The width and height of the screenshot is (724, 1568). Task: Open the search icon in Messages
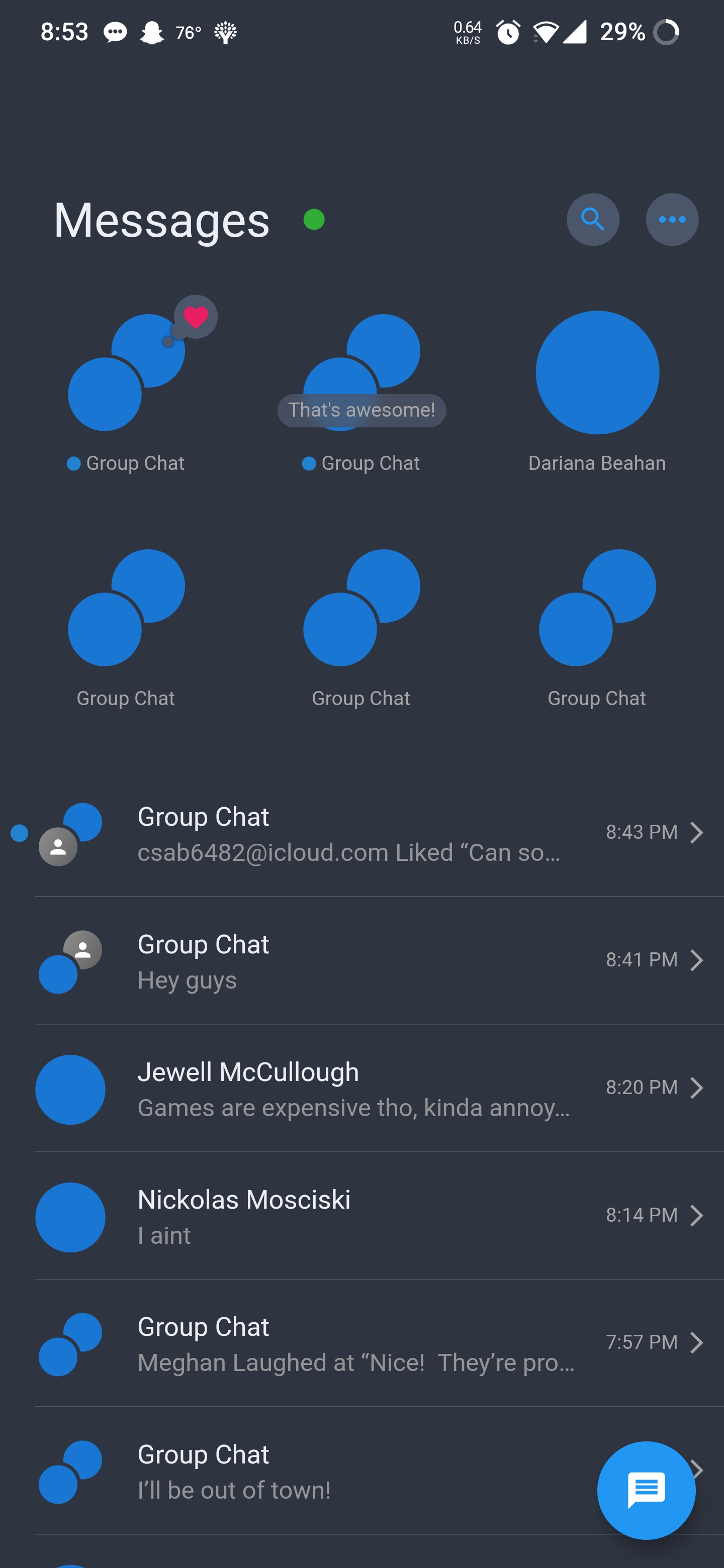(x=592, y=220)
